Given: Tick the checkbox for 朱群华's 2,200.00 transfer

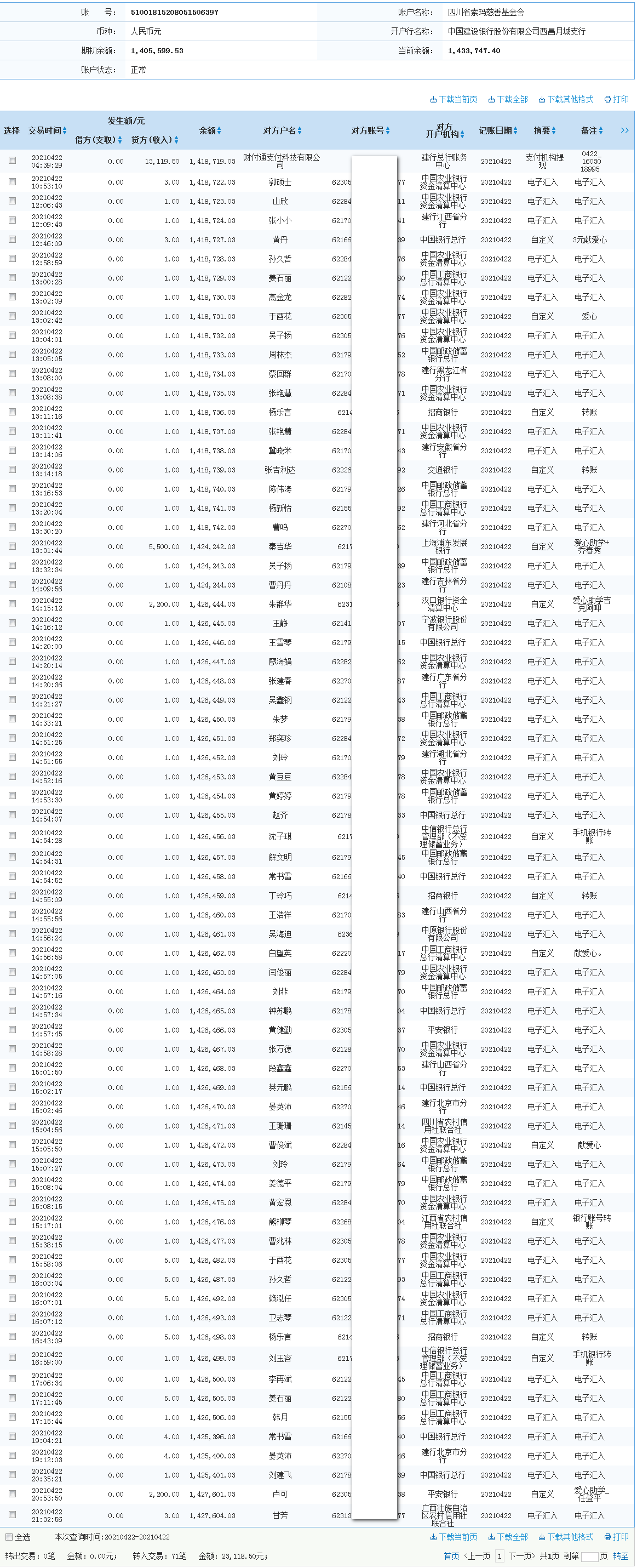Looking at the screenshot, I should tap(12, 604).
